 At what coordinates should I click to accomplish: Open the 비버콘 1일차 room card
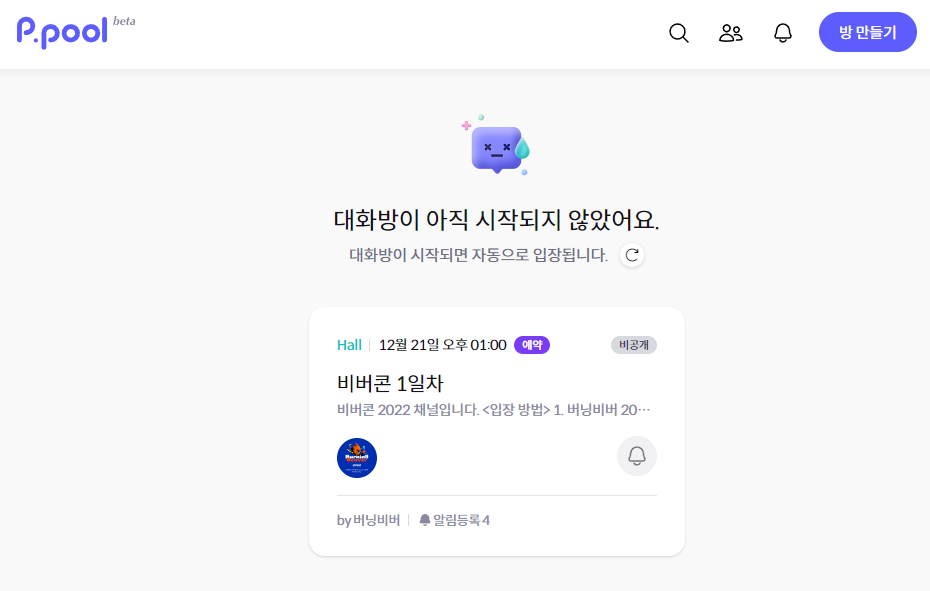coord(390,383)
